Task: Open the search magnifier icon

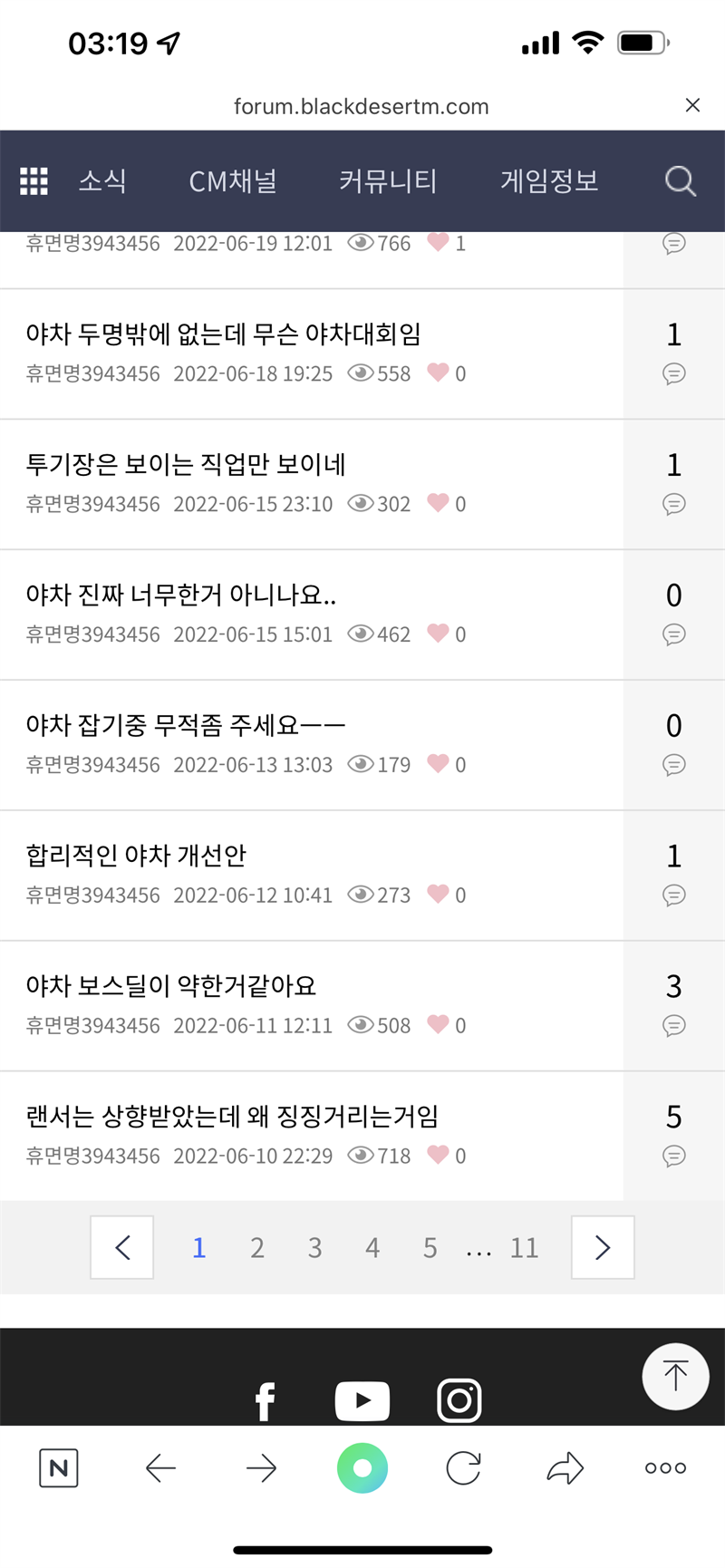Action: click(680, 181)
